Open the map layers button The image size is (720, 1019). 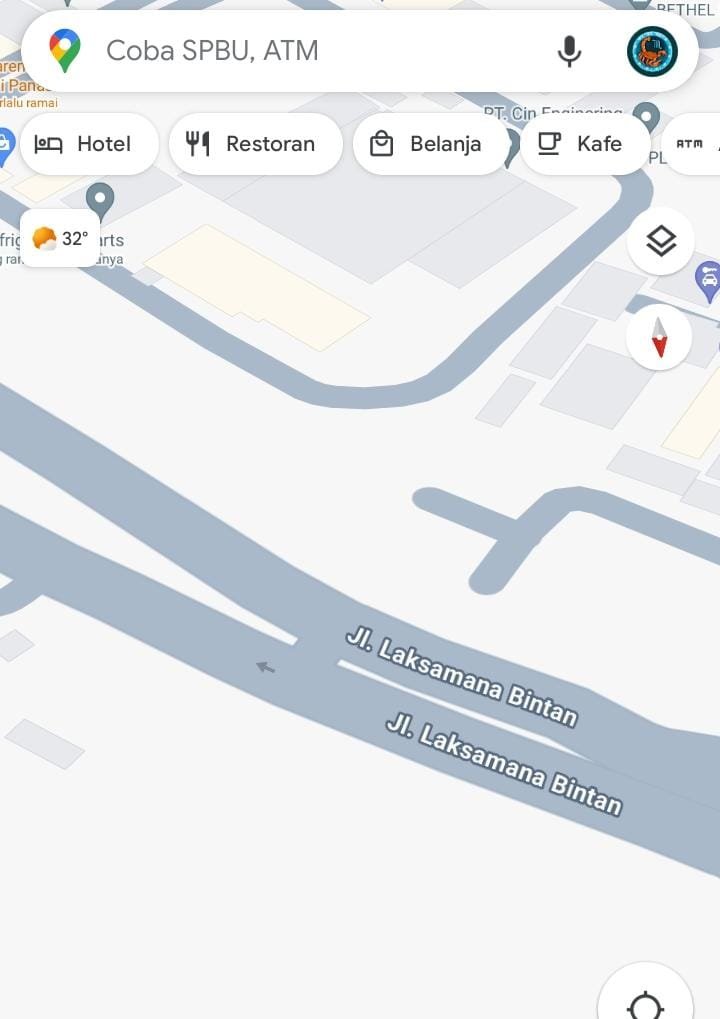pyautogui.click(x=660, y=241)
